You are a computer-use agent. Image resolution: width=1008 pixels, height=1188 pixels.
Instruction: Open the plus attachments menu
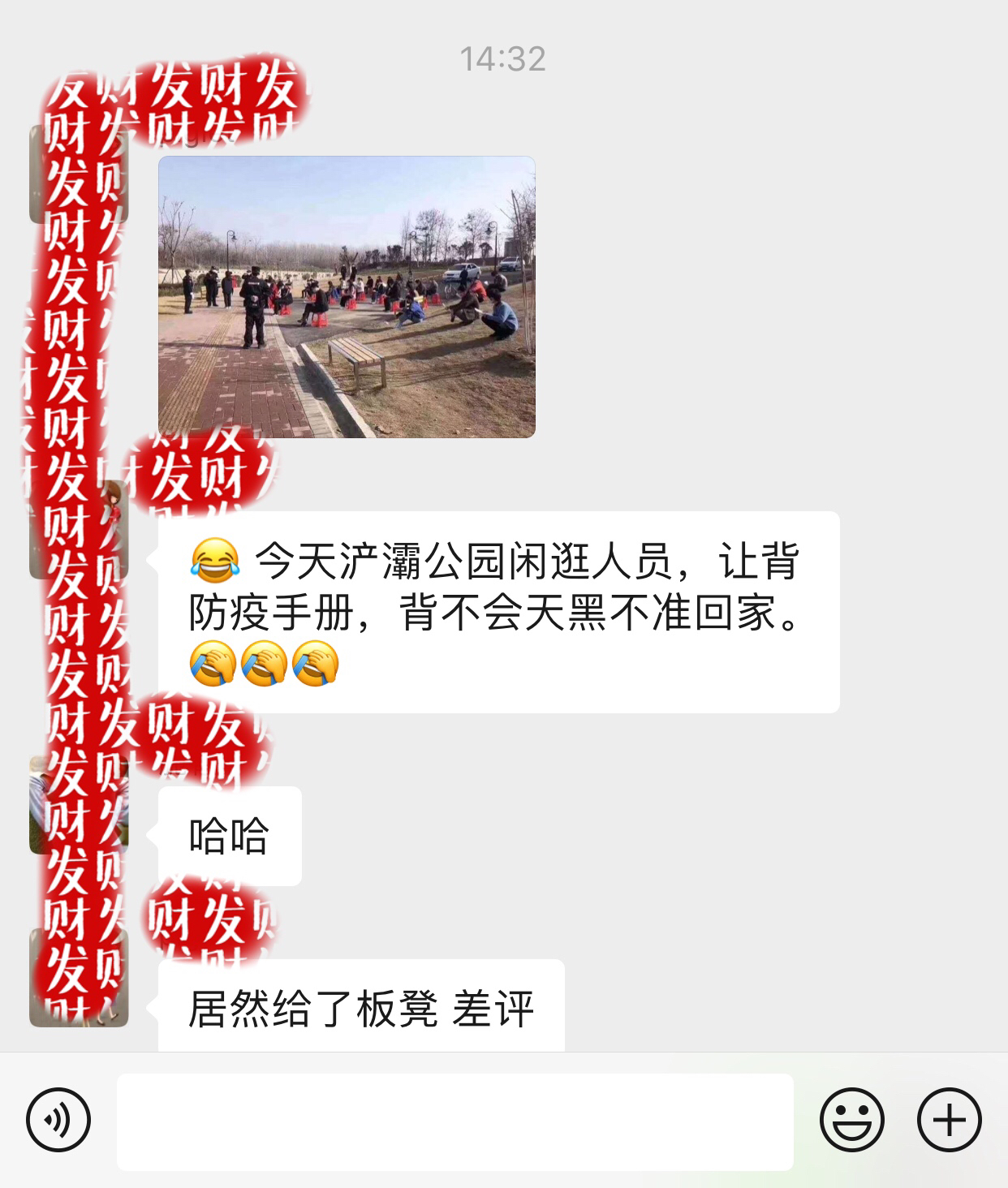949,1120
